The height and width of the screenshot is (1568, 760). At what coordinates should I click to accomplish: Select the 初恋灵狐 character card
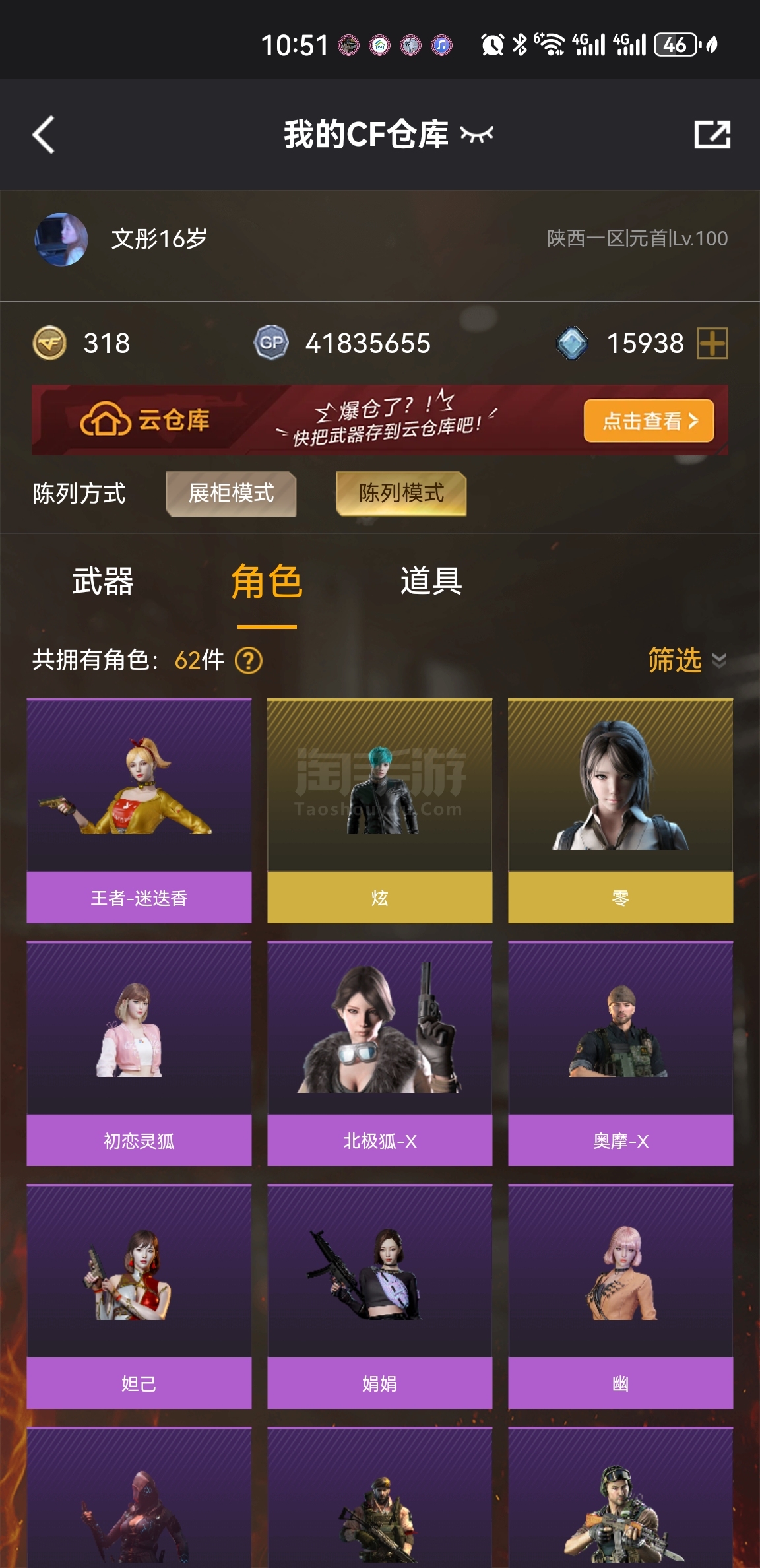(x=139, y=1053)
